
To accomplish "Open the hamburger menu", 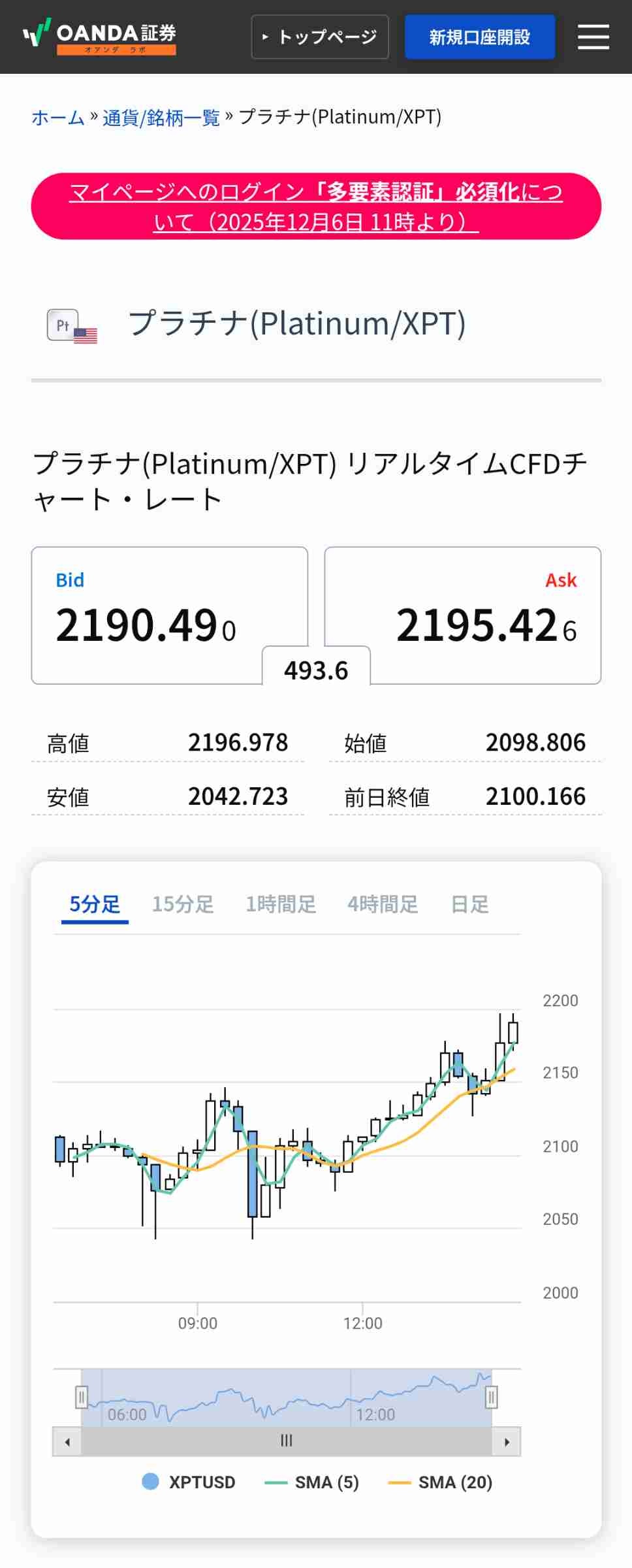I will point(593,37).
